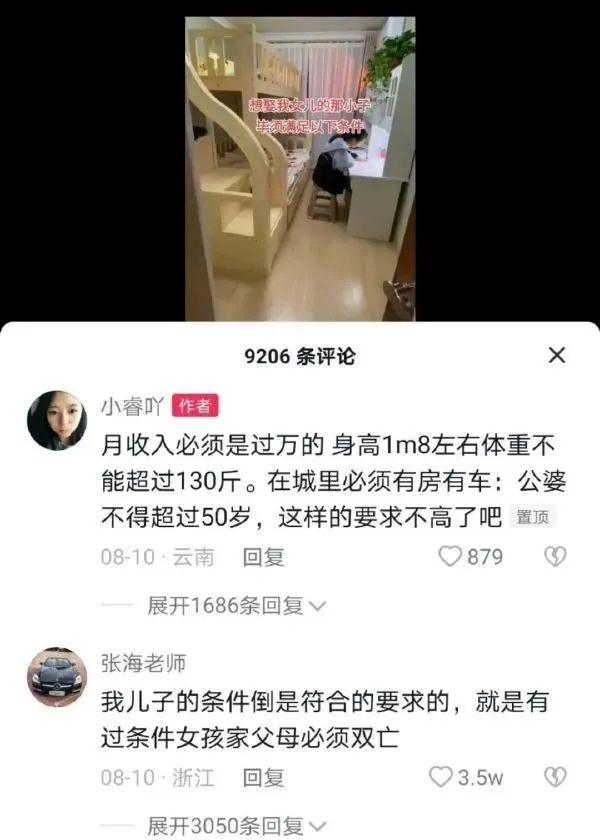Dislike 张海老师's comment
The height and width of the screenshot is (840, 600).
[x=555, y=777]
